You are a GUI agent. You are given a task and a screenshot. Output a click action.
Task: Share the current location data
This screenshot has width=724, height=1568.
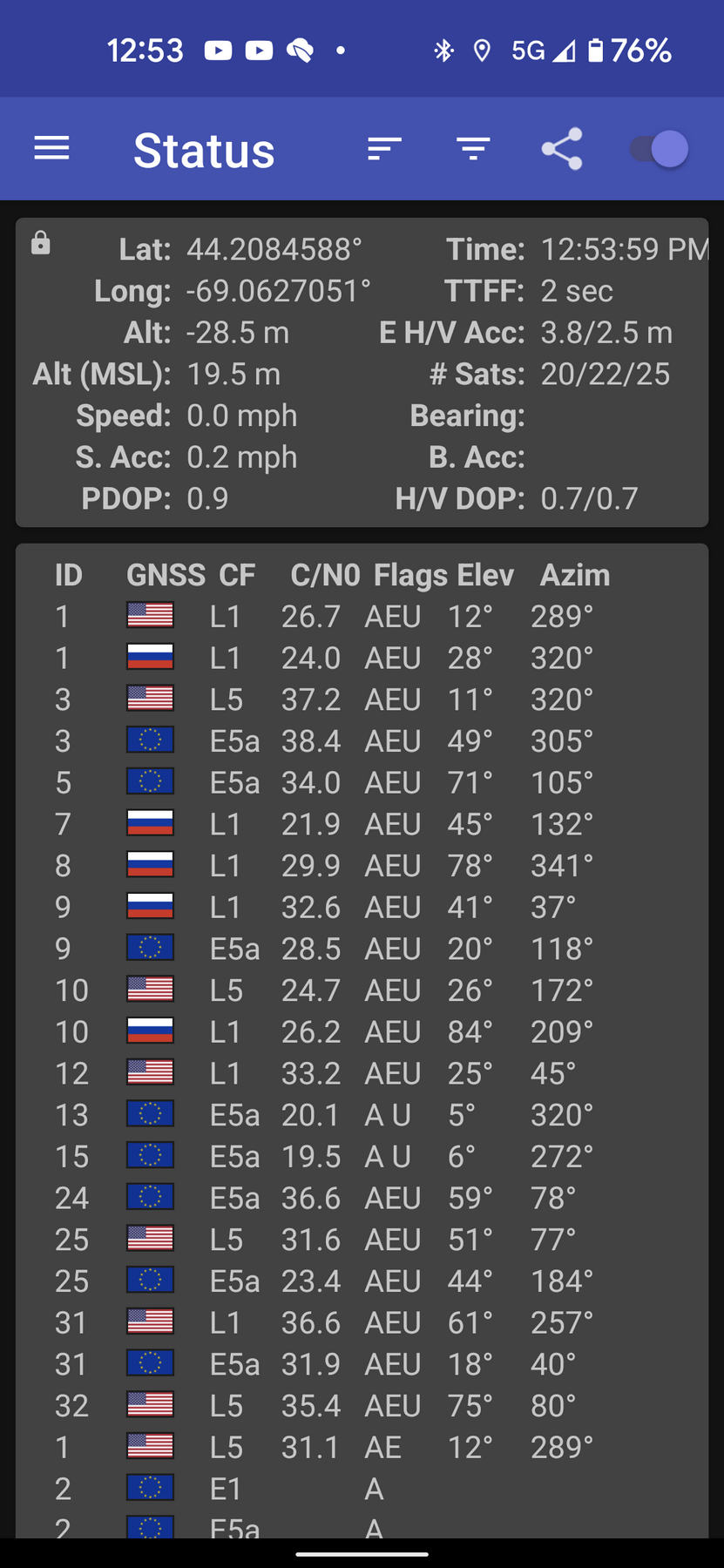pos(562,149)
